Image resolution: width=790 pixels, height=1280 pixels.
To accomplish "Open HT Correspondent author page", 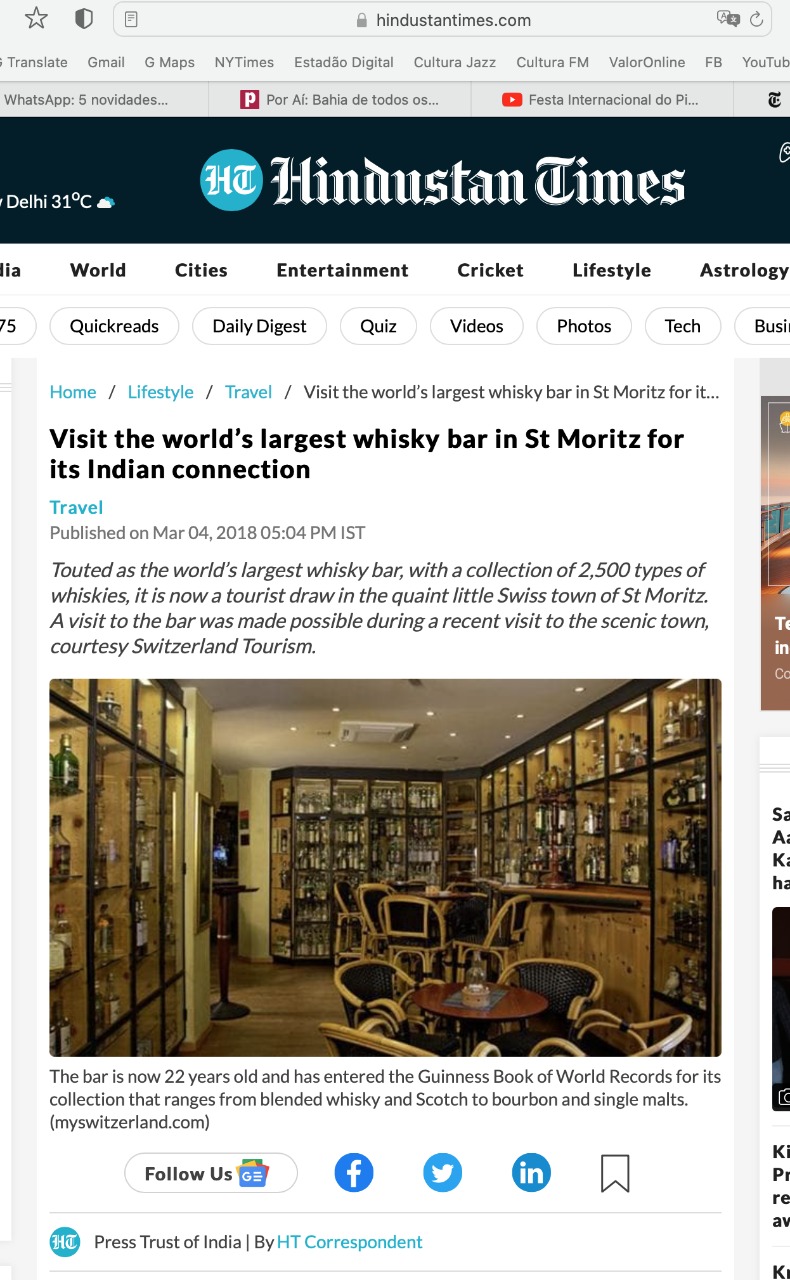I will tap(349, 1242).
